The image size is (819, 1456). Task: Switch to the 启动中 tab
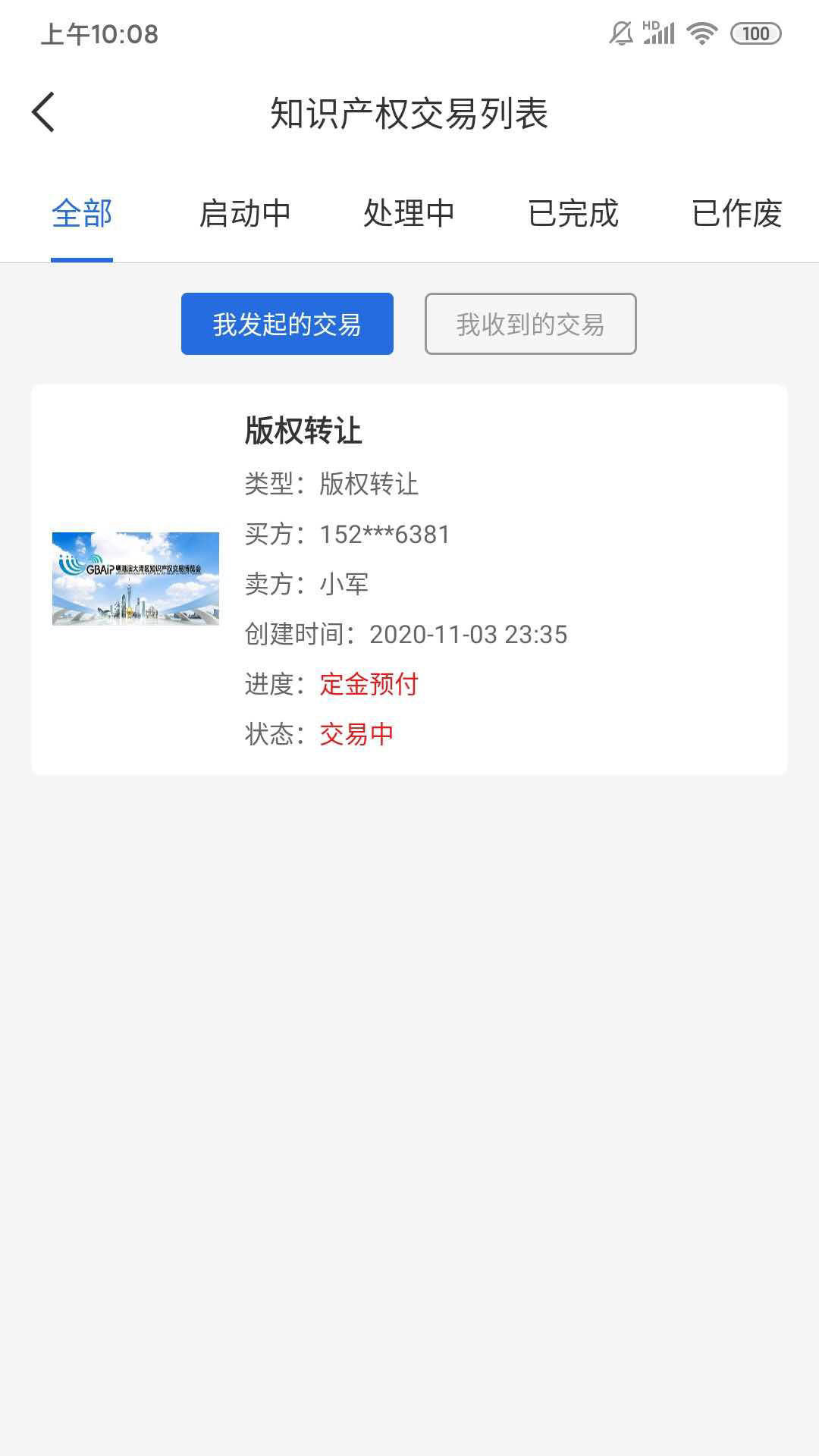click(246, 215)
